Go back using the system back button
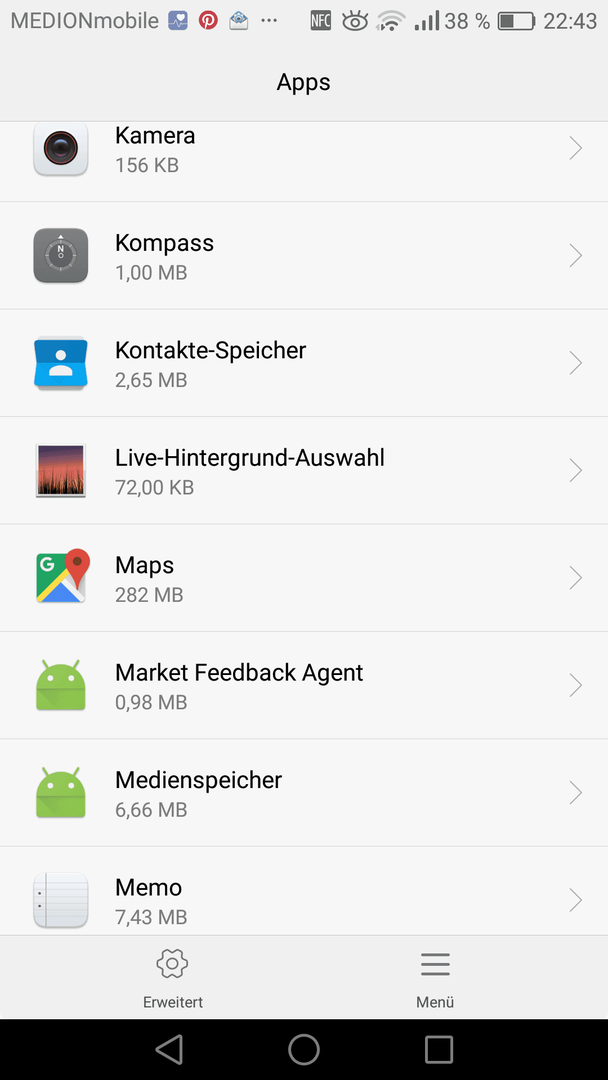The height and width of the screenshot is (1080, 608). click(x=169, y=1050)
